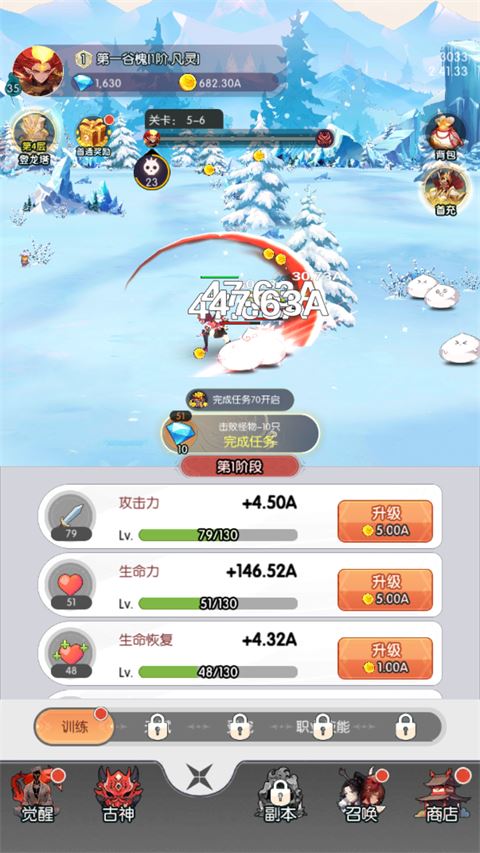Tap the center crossed-blades button
The width and height of the screenshot is (480, 853).
coord(199,777)
